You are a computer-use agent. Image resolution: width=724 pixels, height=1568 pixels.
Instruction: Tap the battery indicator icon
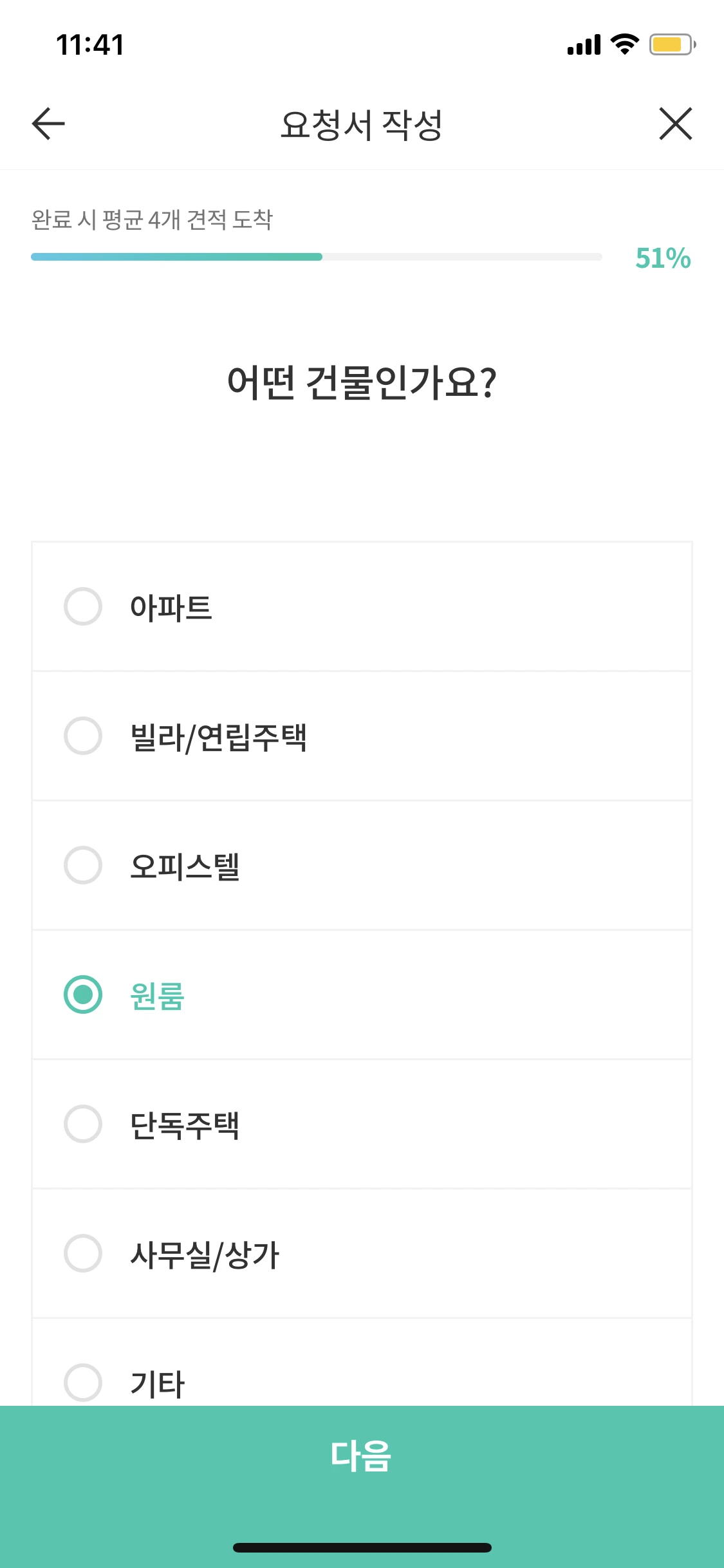[669, 44]
